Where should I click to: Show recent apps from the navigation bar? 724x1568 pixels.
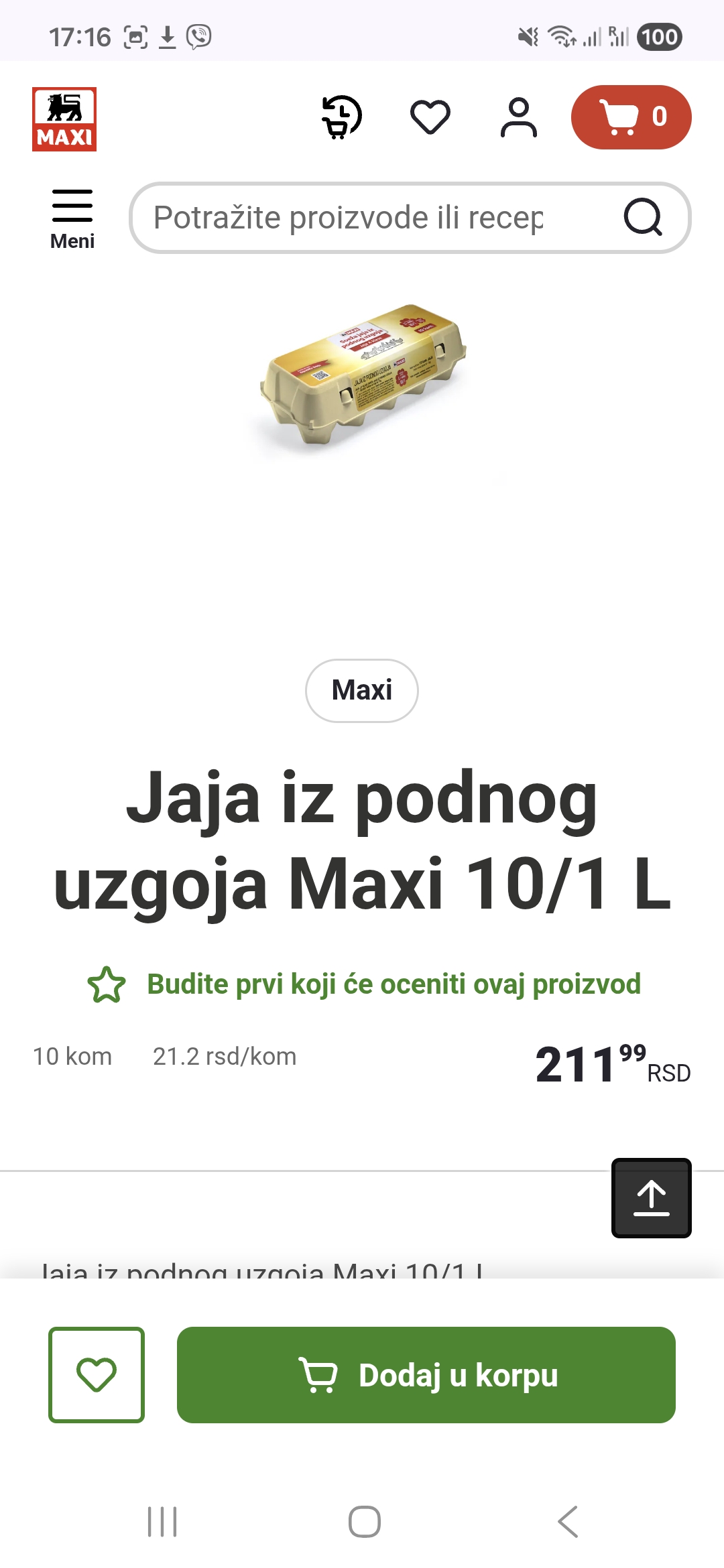(162, 1521)
